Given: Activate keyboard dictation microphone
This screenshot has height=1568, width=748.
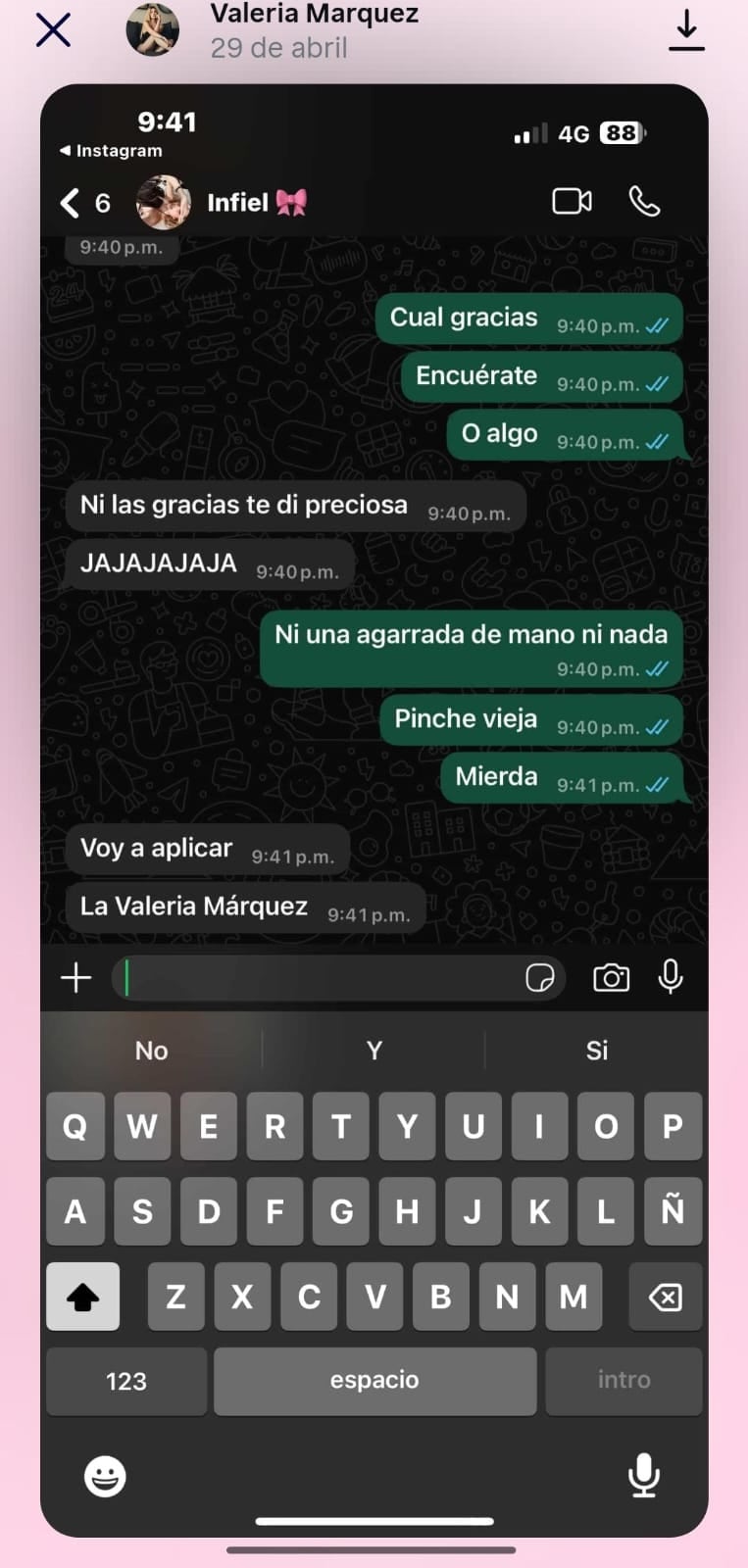Looking at the screenshot, I should [x=644, y=1475].
